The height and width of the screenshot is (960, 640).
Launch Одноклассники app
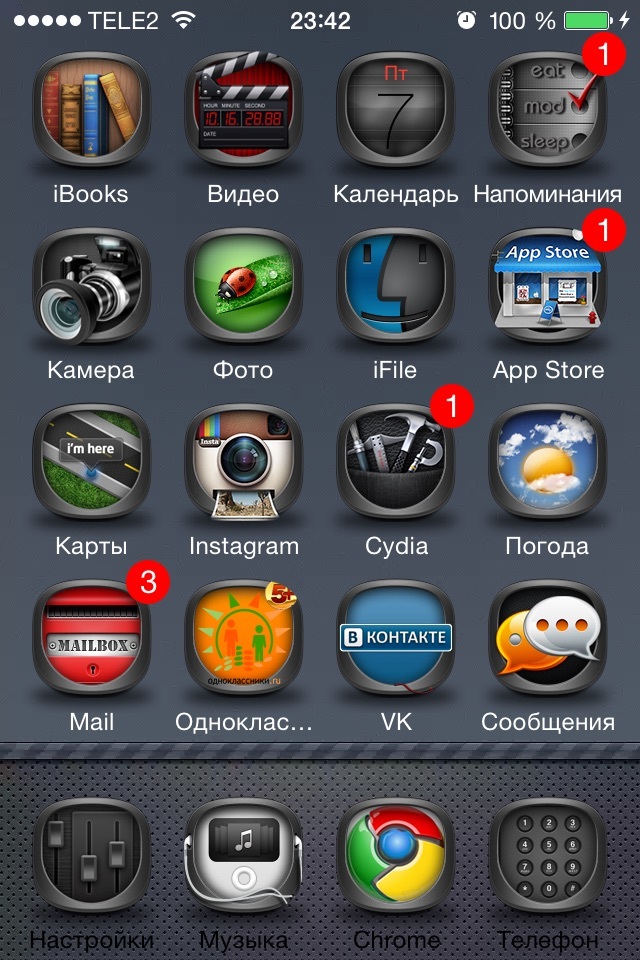click(x=243, y=640)
